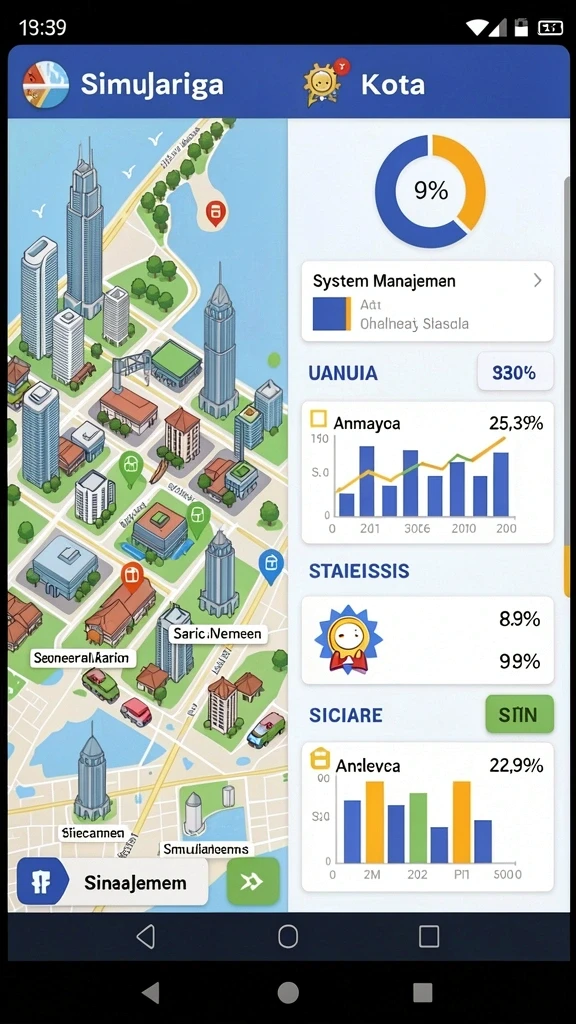The height and width of the screenshot is (1024, 576).
Task: Open the Andevca chart card
Action: click(x=427, y=817)
